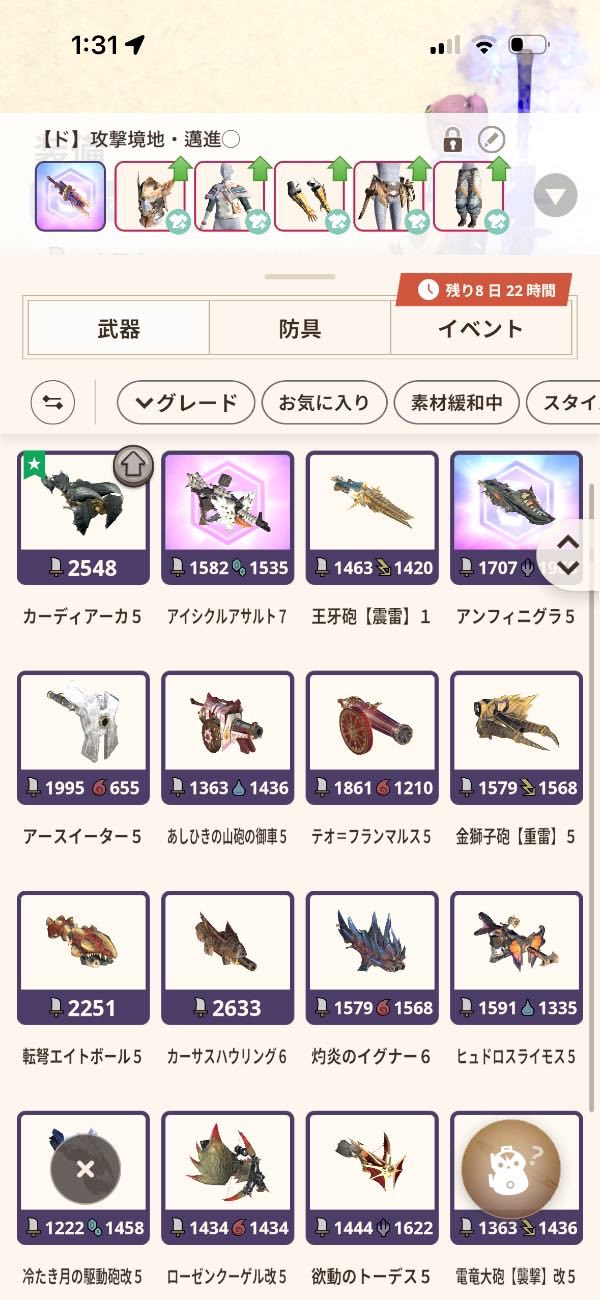Switch to the イベント tab

tap(480, 328)
